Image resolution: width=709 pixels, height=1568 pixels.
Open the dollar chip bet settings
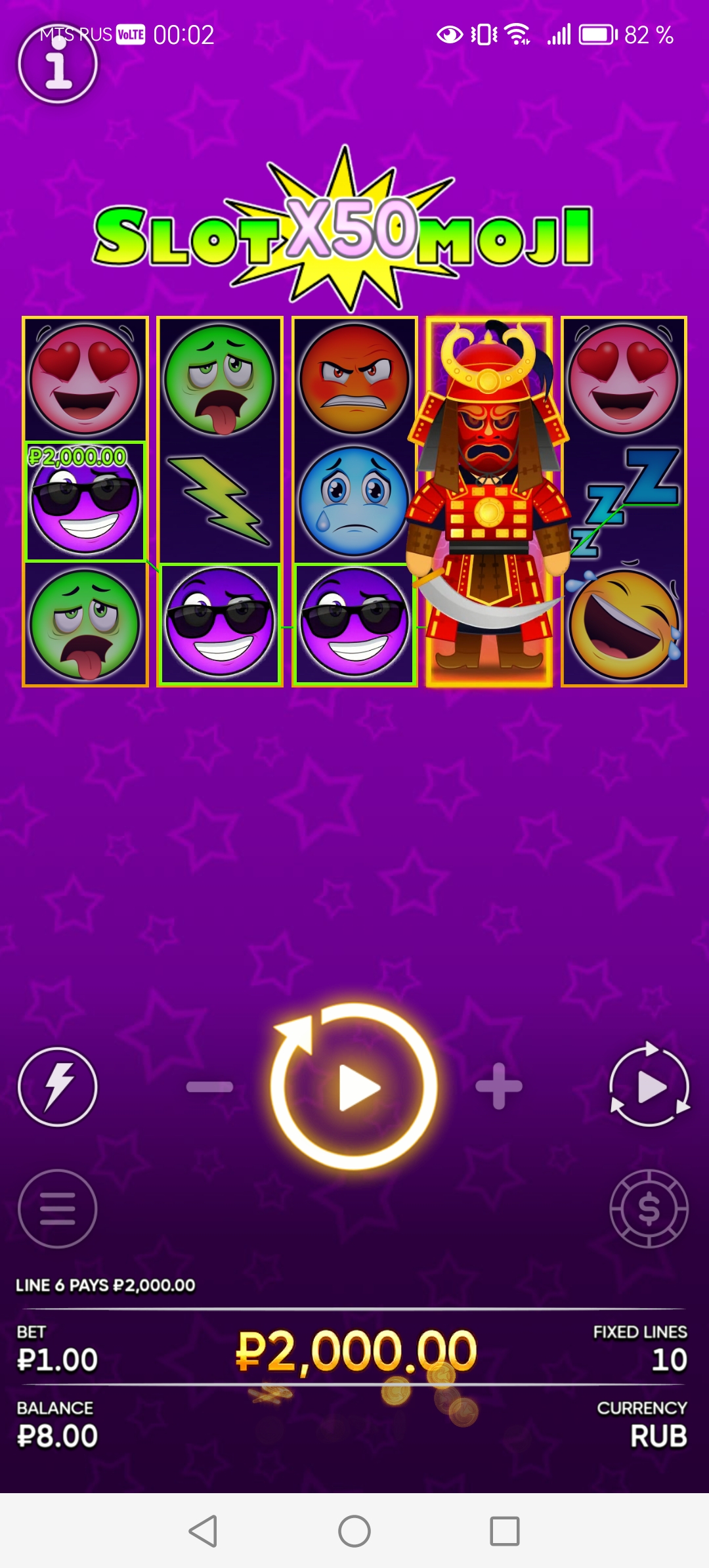[649, 1208]
